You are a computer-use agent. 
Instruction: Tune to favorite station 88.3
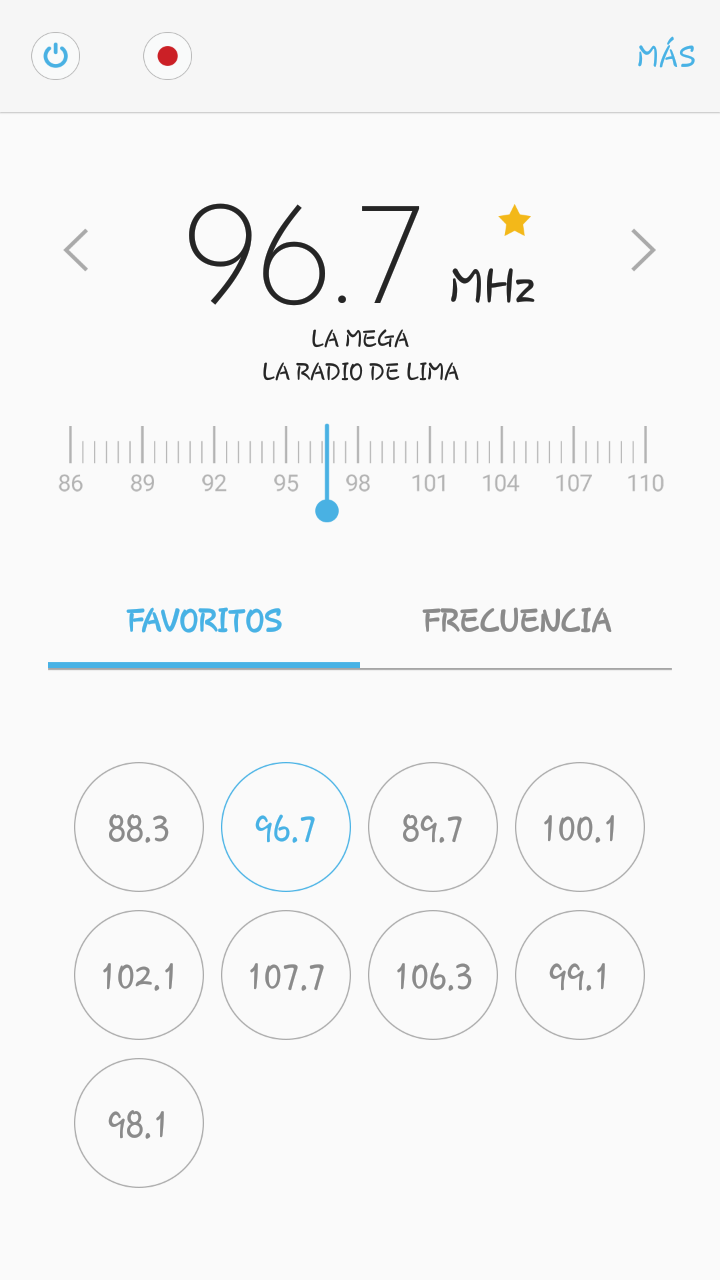[x=139, y=828]
